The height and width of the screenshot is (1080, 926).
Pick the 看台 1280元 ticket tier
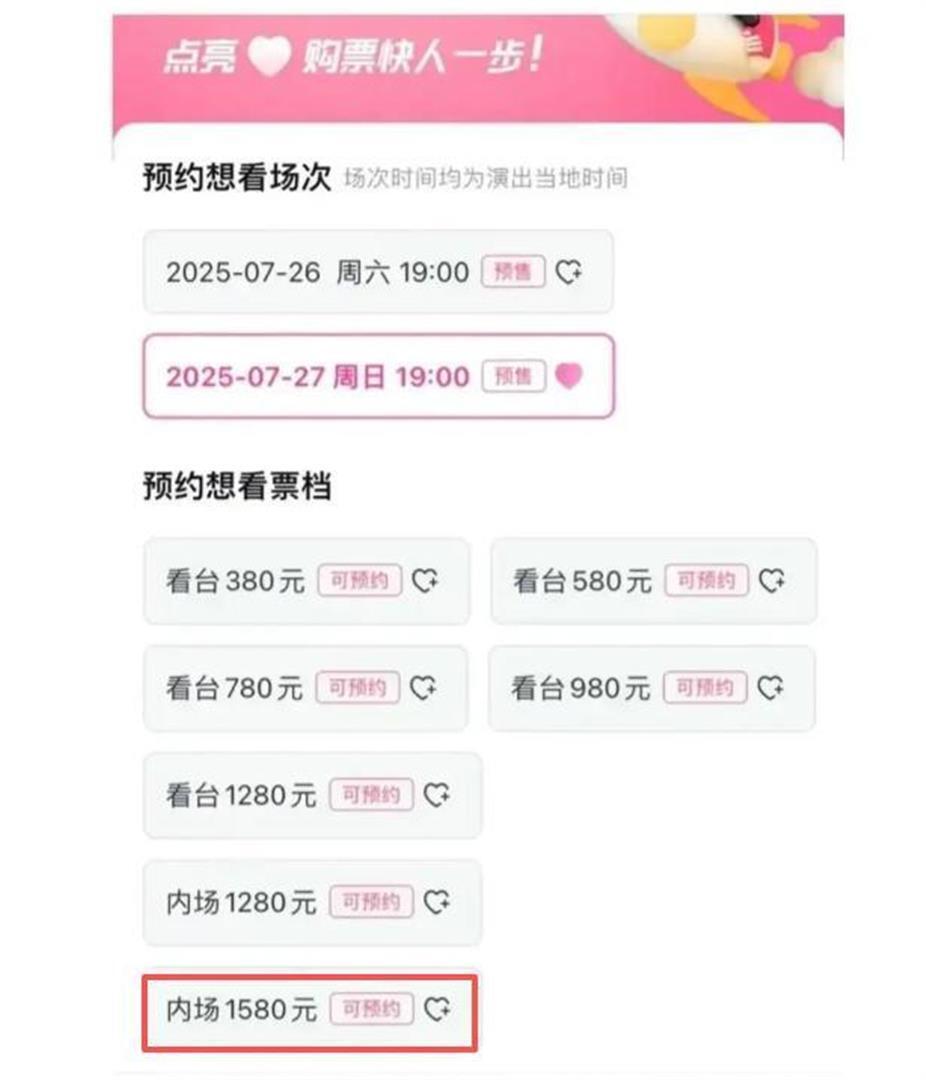(312, 795)
